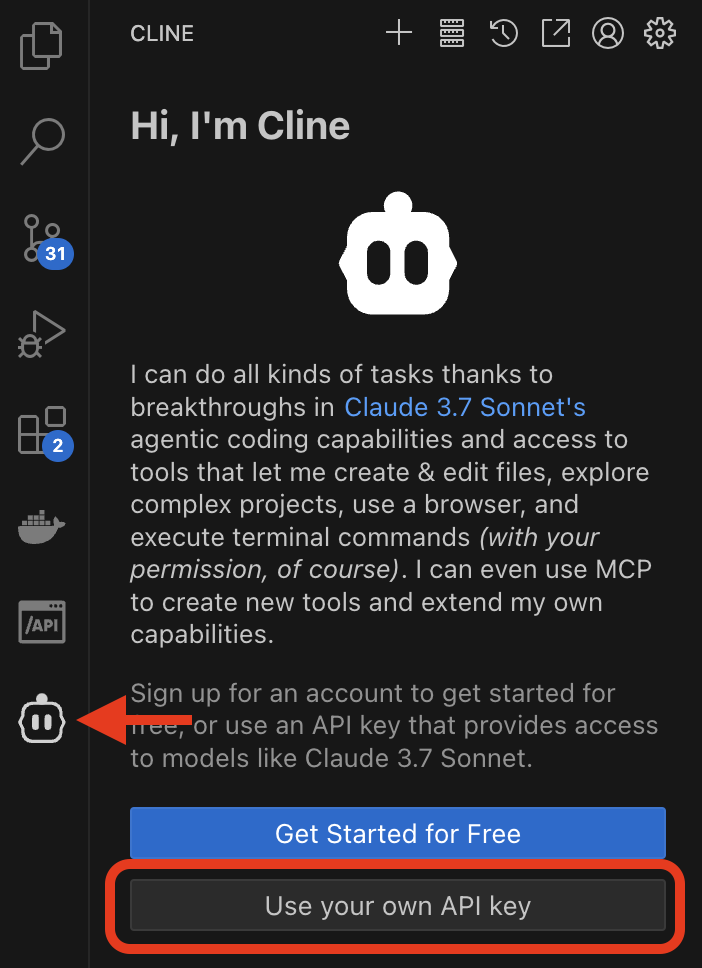Select the Cline robot icon in the sidebar
This screenshot has height=968, width=702.
[42, 718]
